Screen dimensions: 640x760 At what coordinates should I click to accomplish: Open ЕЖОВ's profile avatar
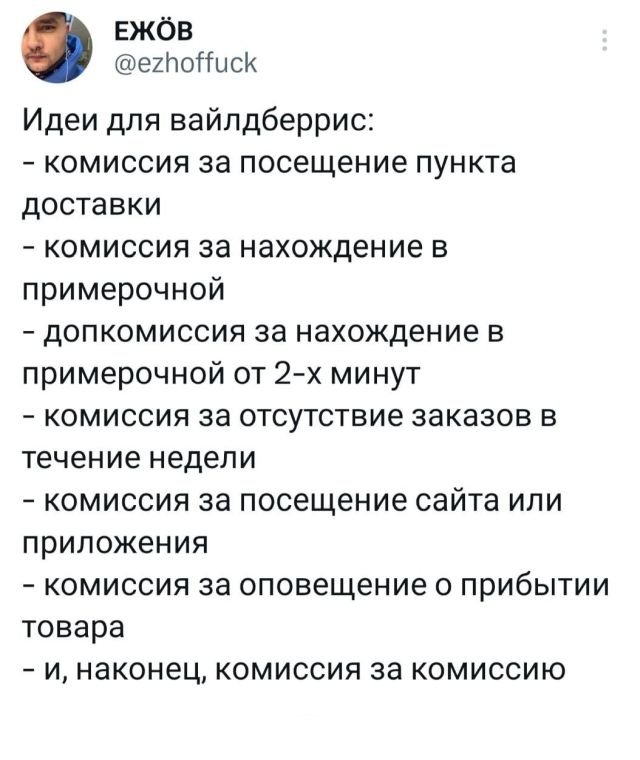pos(56,51)
